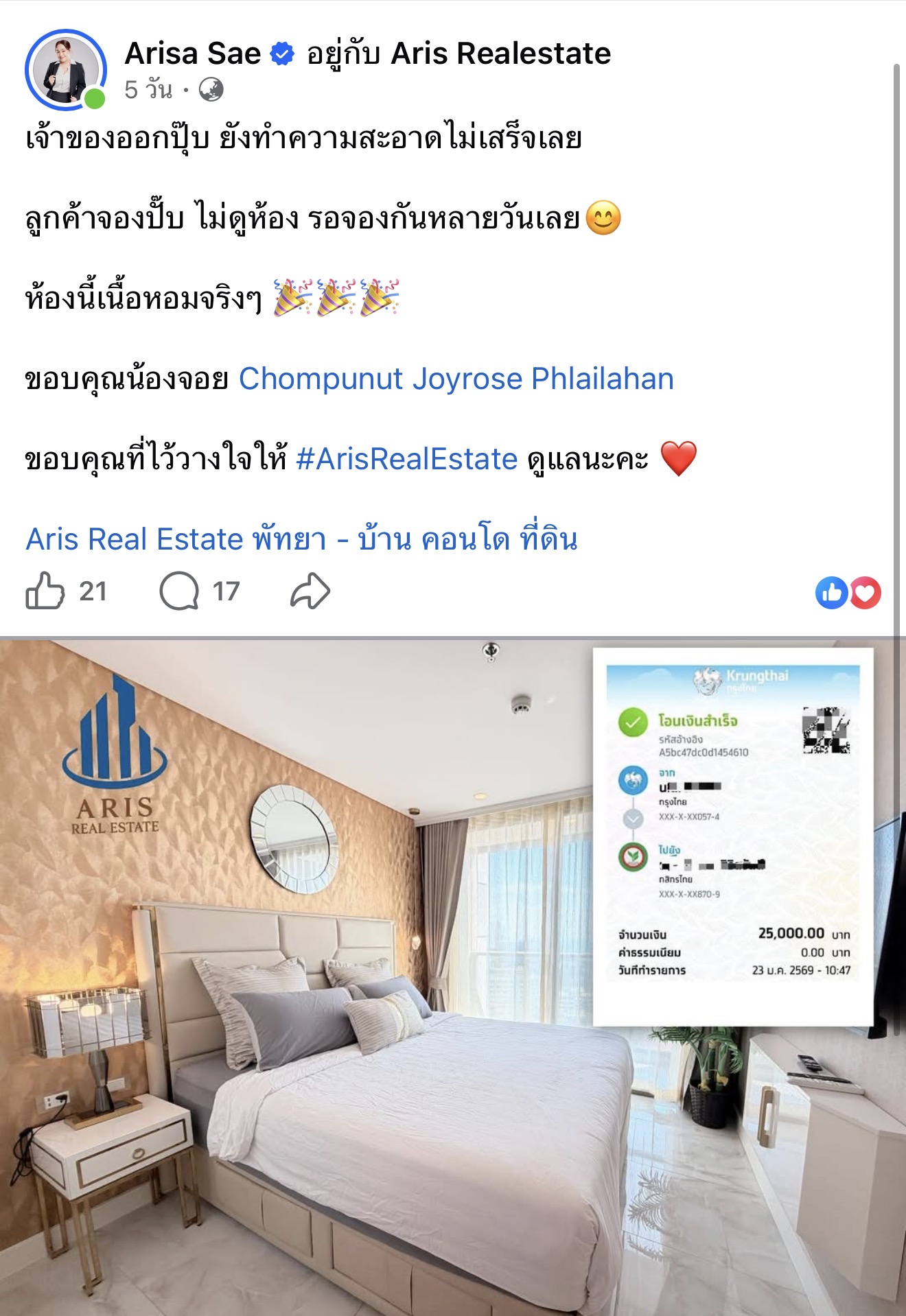
Task: Open the #ArisRealEstate hashtag
Action: [x=406, y=459]
